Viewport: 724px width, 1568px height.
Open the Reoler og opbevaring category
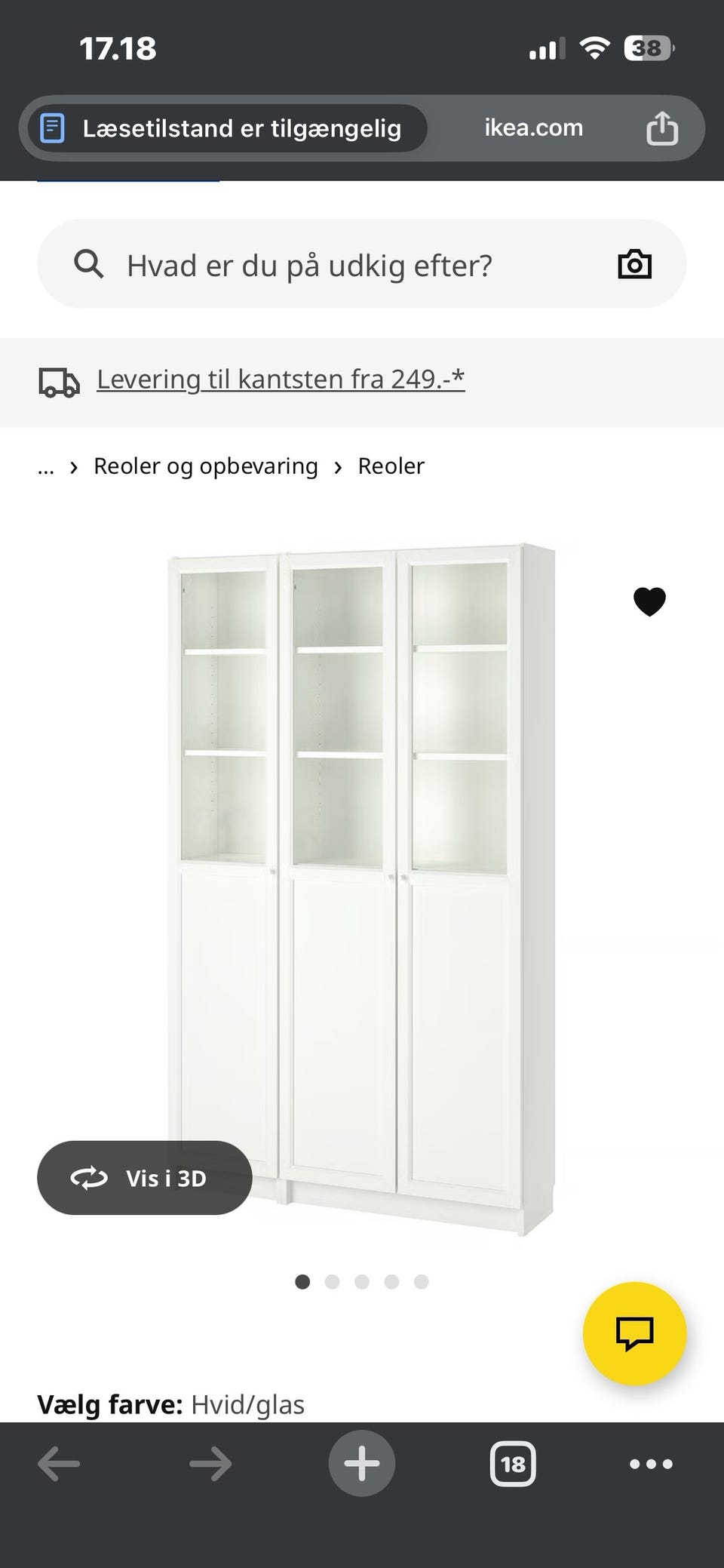click(204, 466)
